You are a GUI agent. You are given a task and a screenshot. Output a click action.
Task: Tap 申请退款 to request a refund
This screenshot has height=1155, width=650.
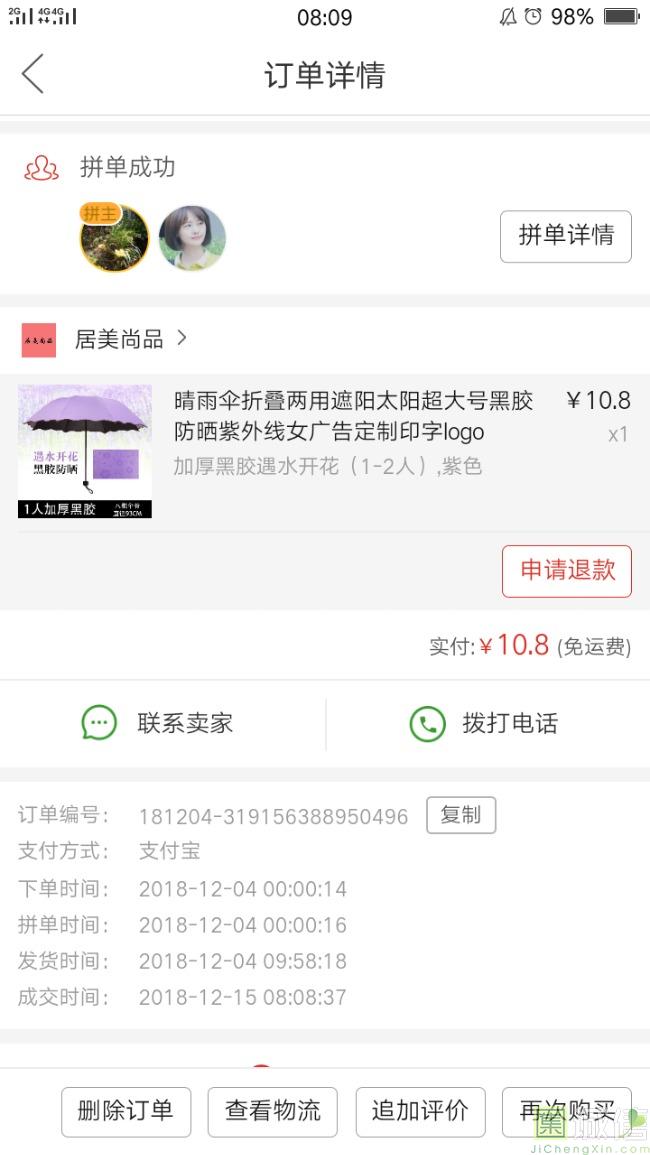pos(566,571)
